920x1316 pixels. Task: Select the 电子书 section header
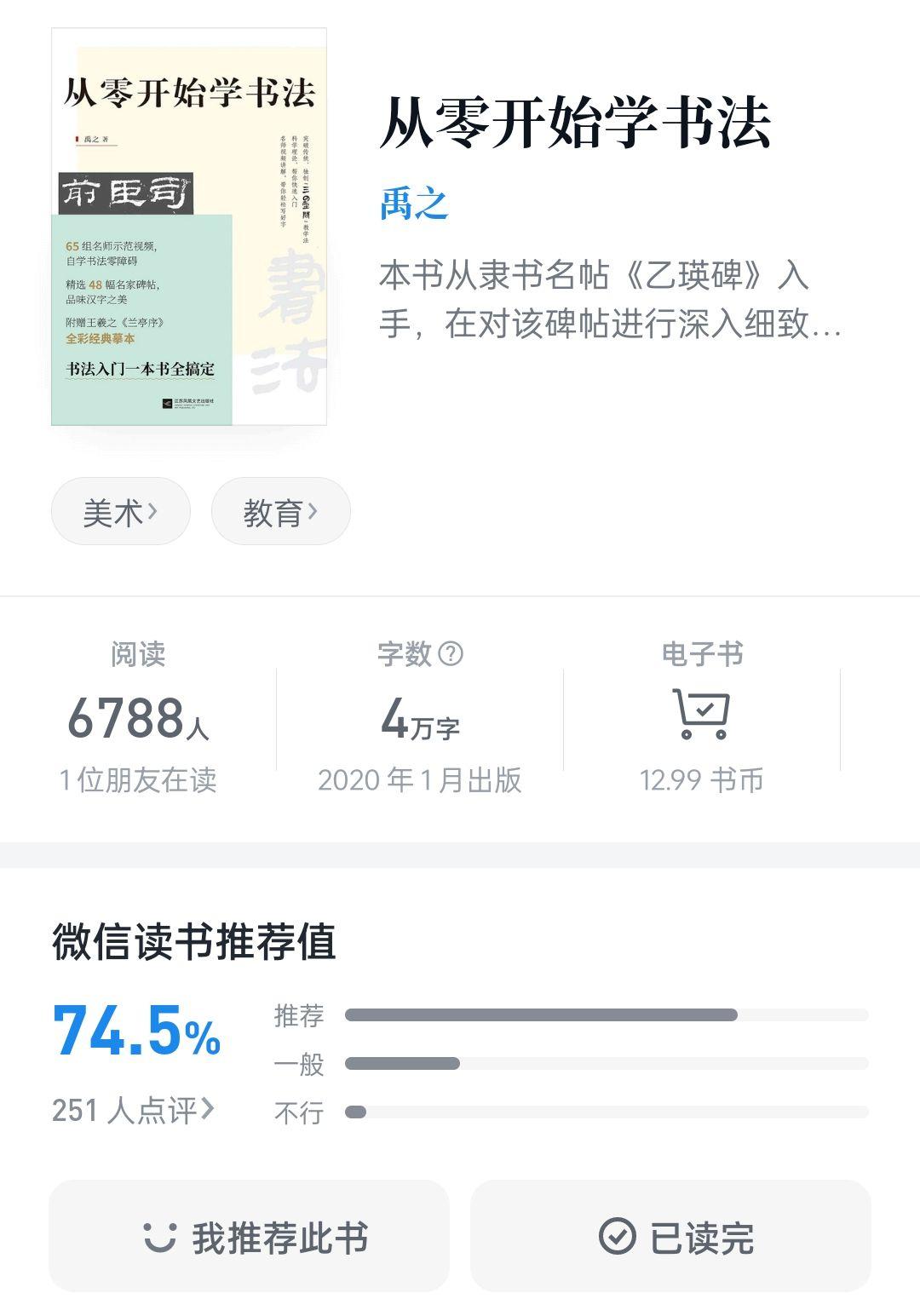click(x=702, y=652)
